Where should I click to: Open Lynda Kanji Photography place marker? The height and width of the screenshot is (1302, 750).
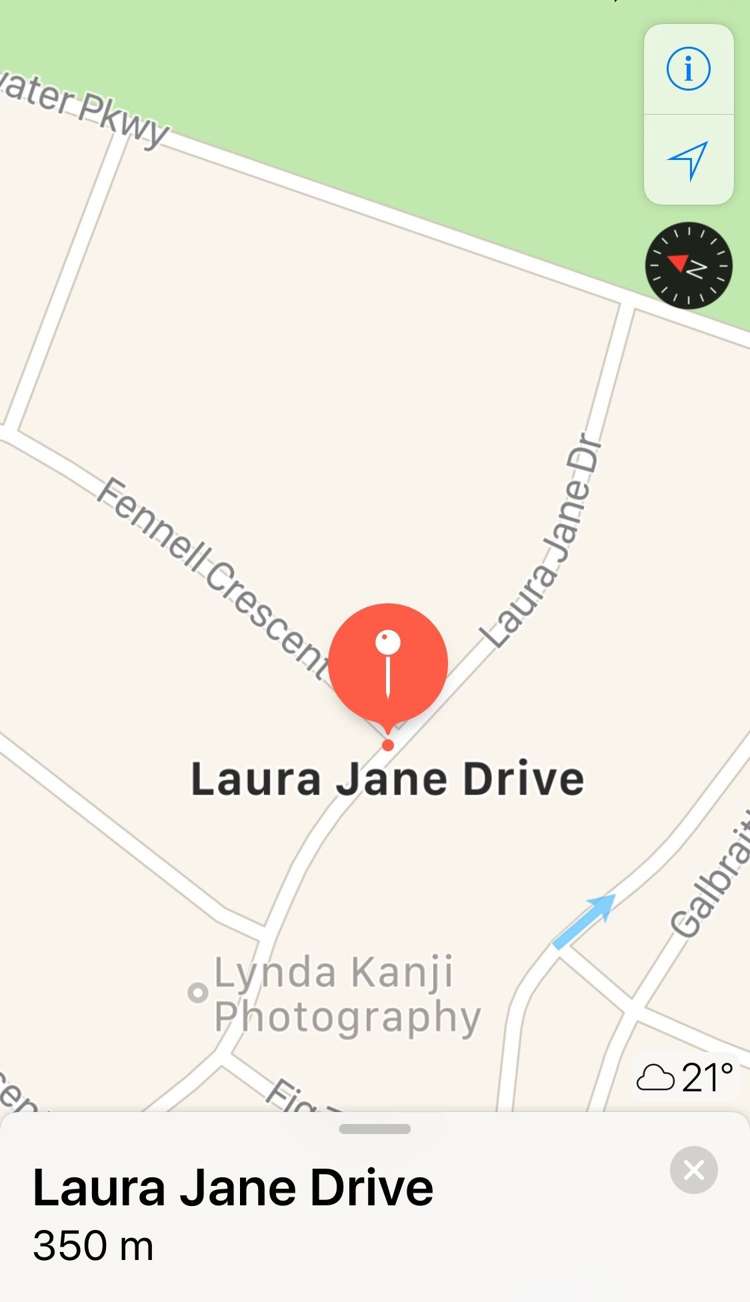198,992
